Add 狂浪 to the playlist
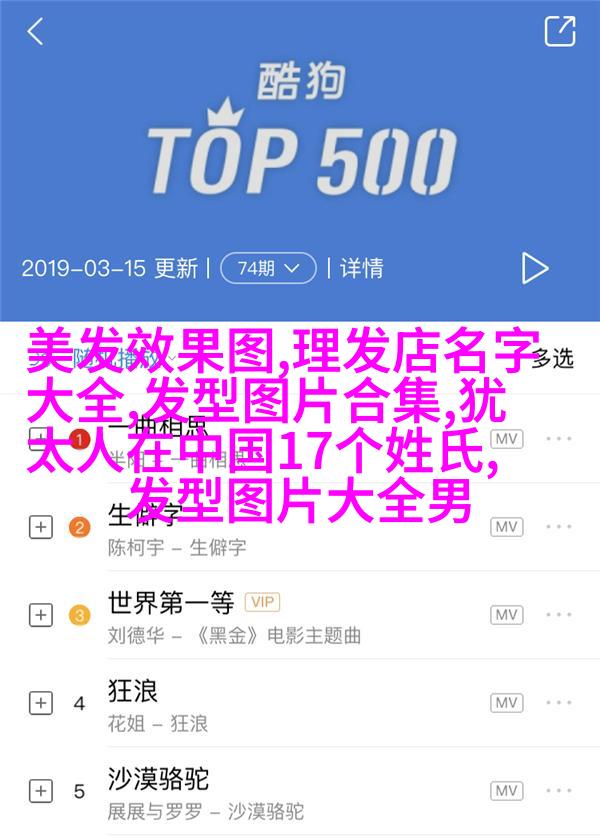600x839 pixels. 40,703
